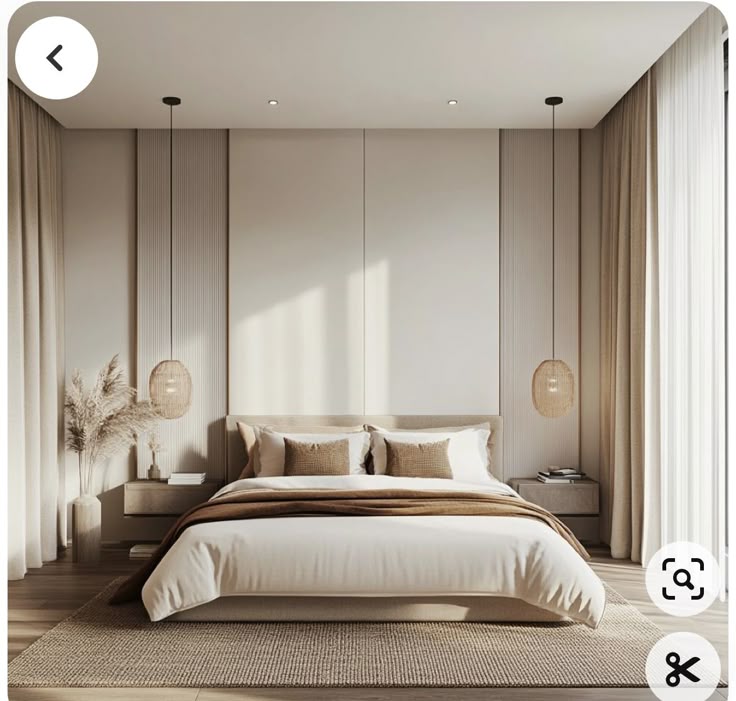The image size is (736, 701).
Task: Go back using the arrow button
Action: (56, 58)
